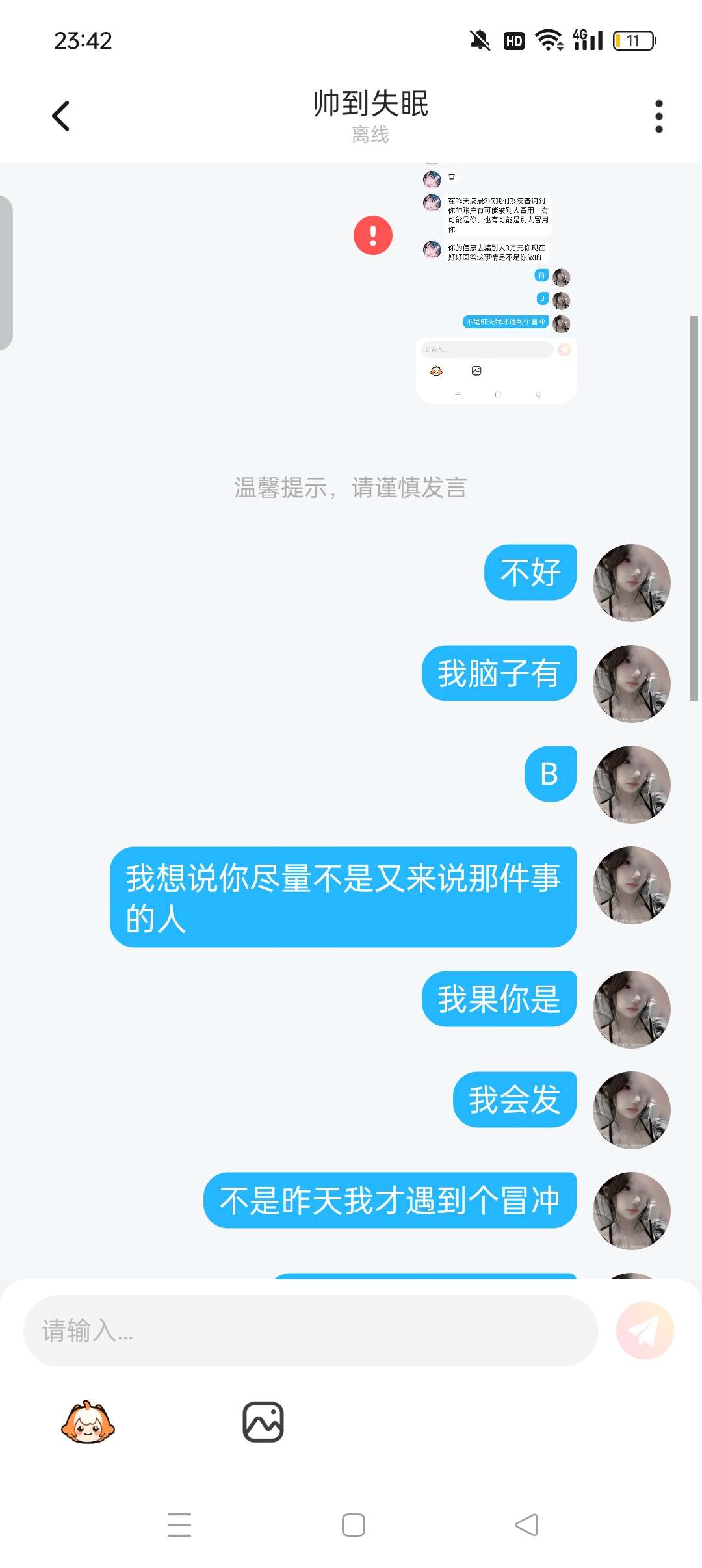
Task: Go to the system home screen
Action: click(x=353, y=1524)
